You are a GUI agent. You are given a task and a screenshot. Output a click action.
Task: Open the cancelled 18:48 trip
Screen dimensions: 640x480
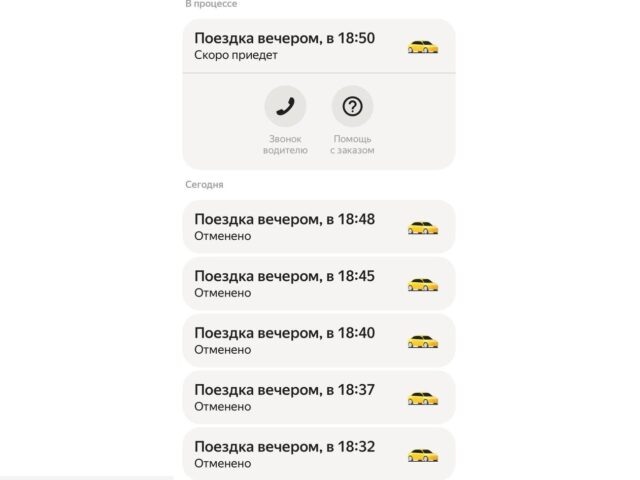[x=319, y=227]
